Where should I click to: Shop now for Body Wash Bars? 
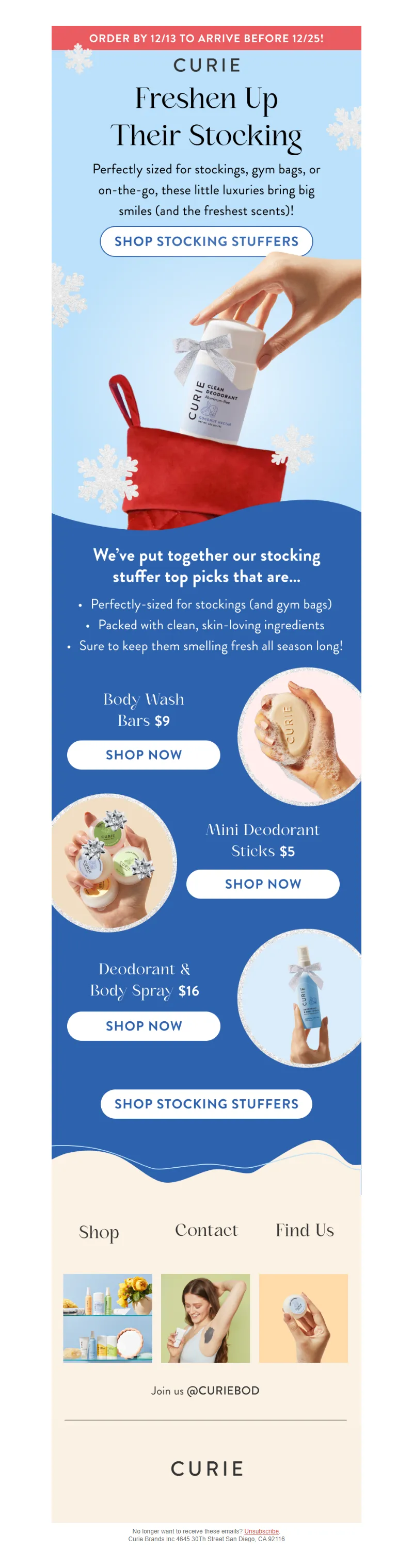point(143,755)
